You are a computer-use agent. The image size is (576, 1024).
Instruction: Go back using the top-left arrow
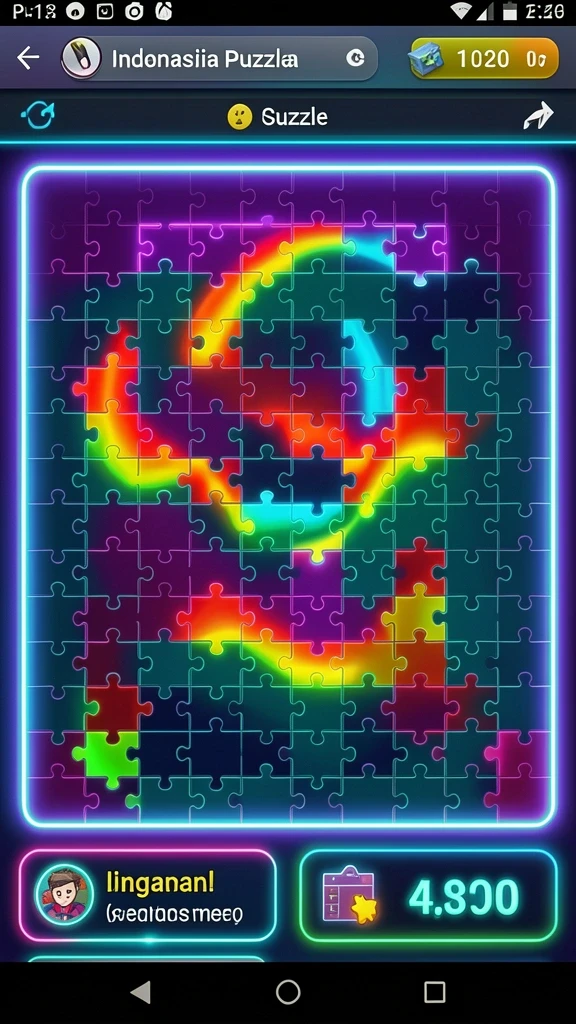(29, 58)
